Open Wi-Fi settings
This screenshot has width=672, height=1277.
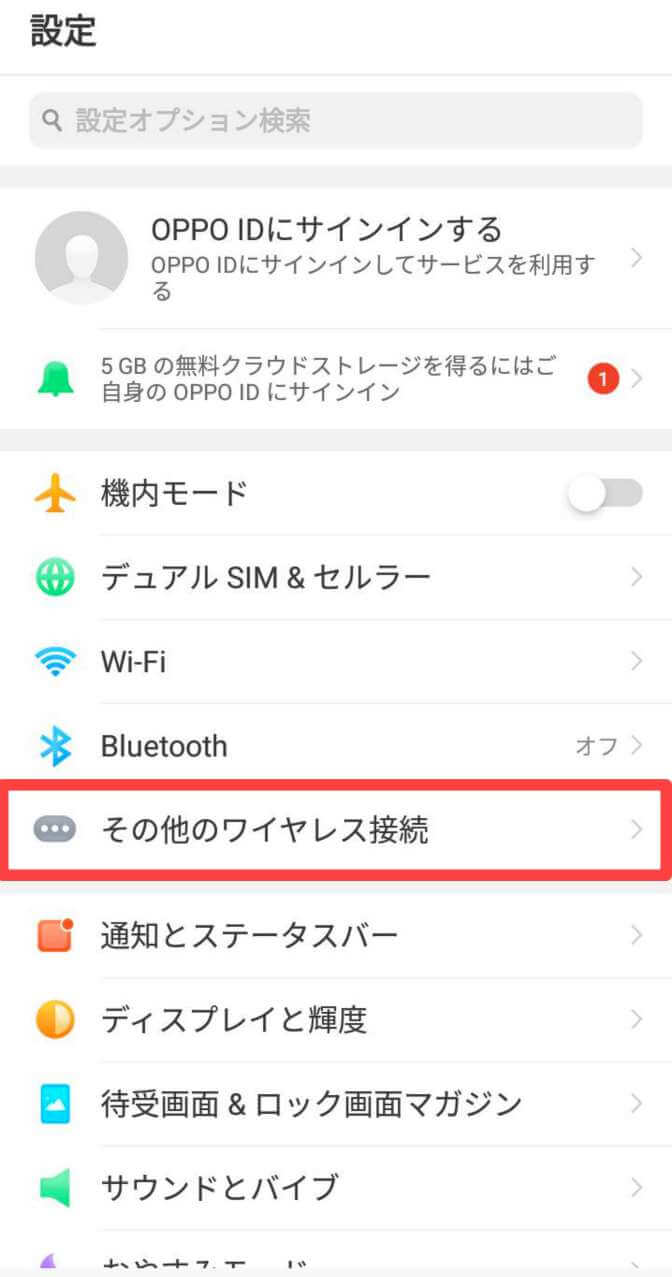[336, 661]
